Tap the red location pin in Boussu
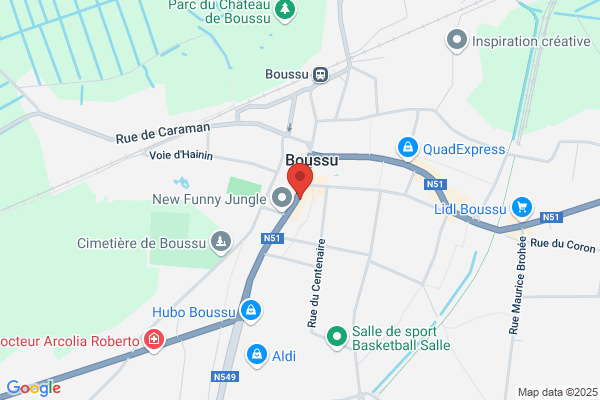600x400 pixels. point(300,180)
